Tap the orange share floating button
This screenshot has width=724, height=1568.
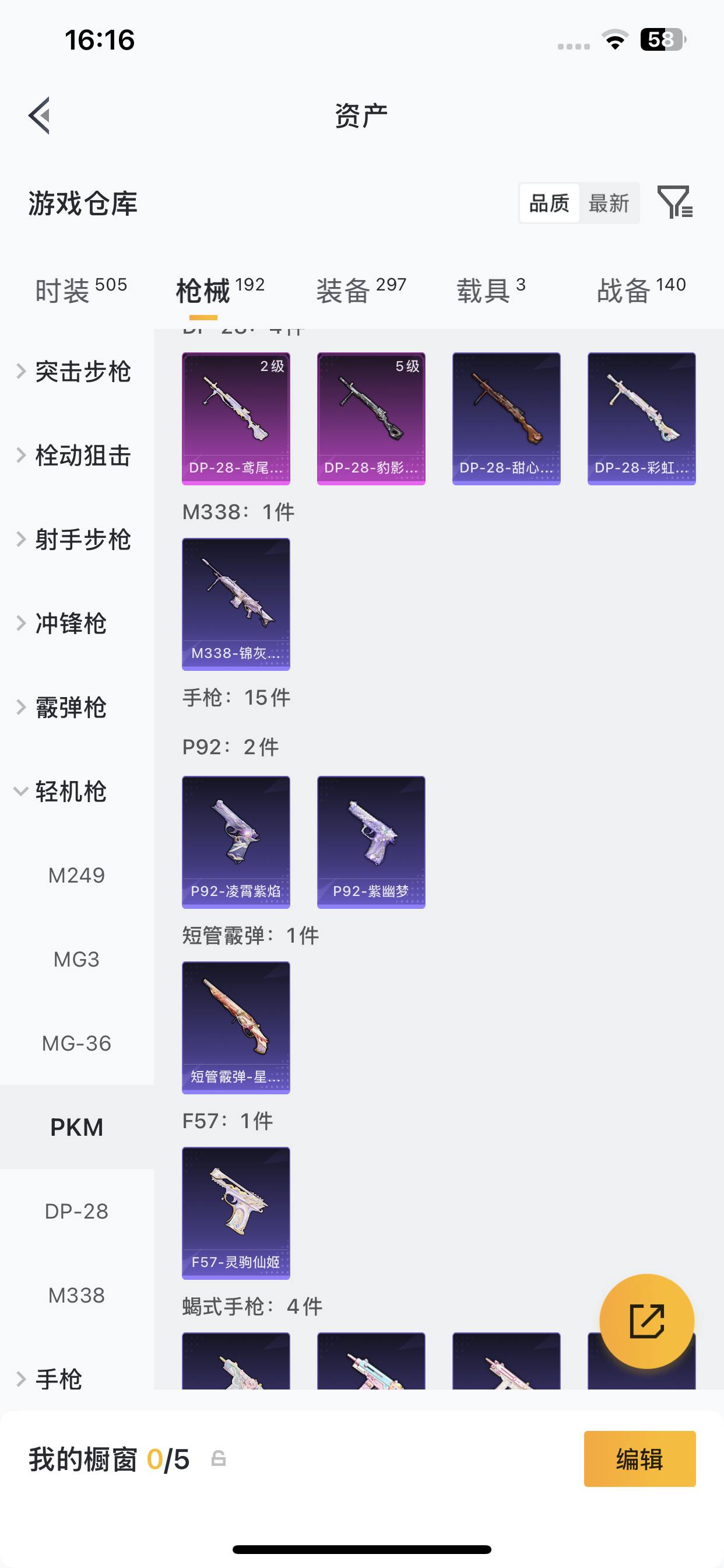click(646, 1321)
